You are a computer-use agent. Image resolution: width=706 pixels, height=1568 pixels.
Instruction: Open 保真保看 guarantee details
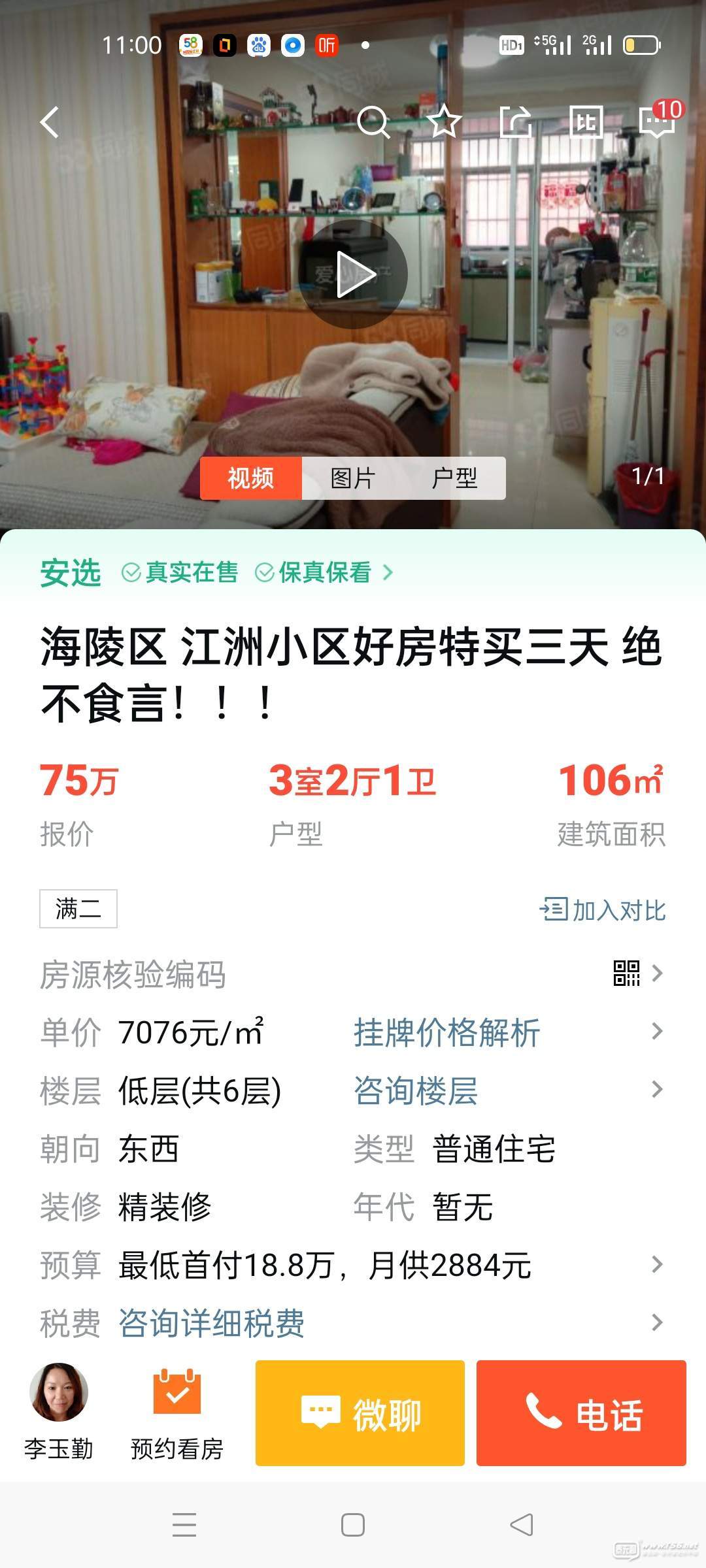tap(324, 572)
